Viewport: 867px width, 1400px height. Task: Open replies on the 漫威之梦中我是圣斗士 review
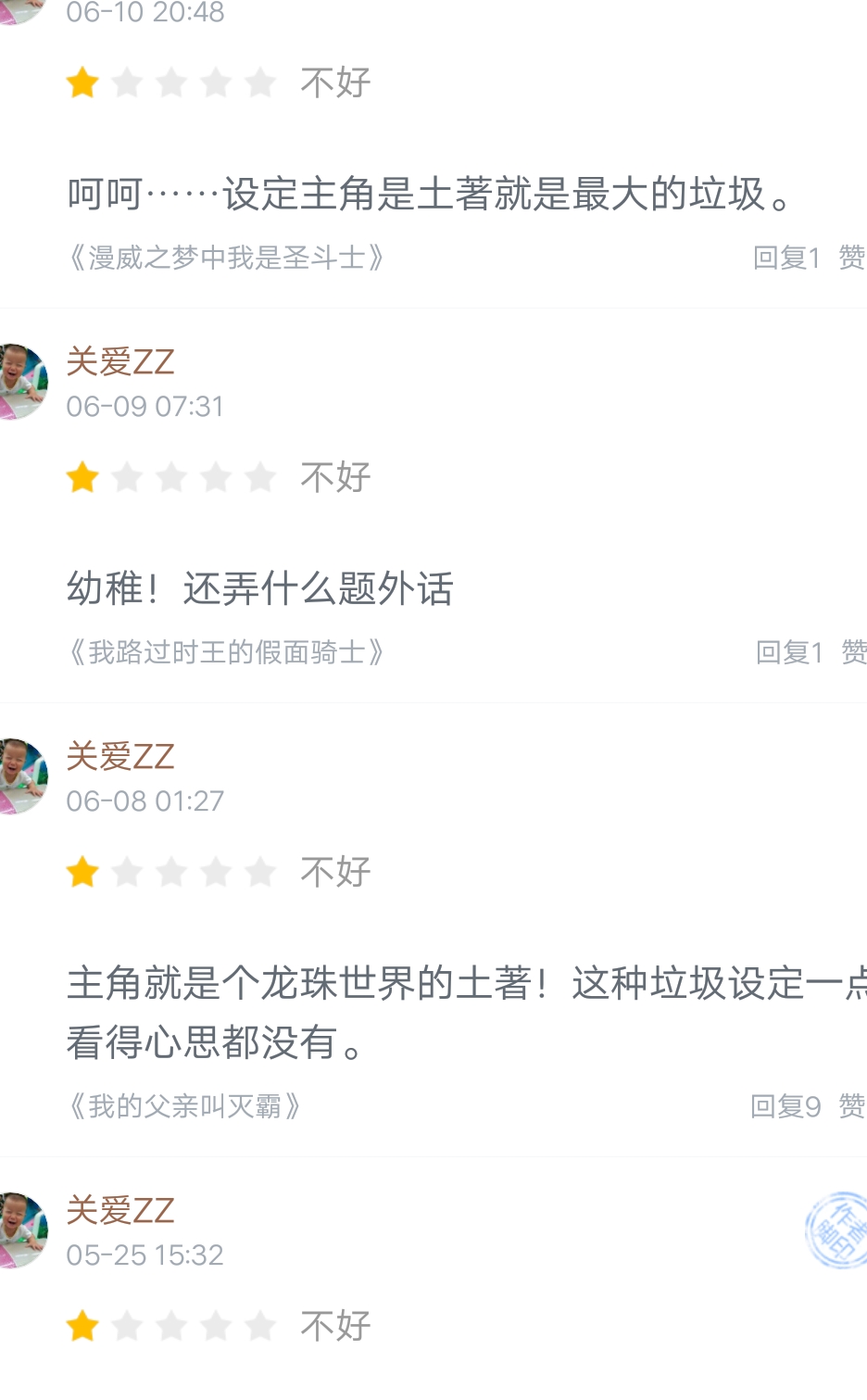point(786,258)
